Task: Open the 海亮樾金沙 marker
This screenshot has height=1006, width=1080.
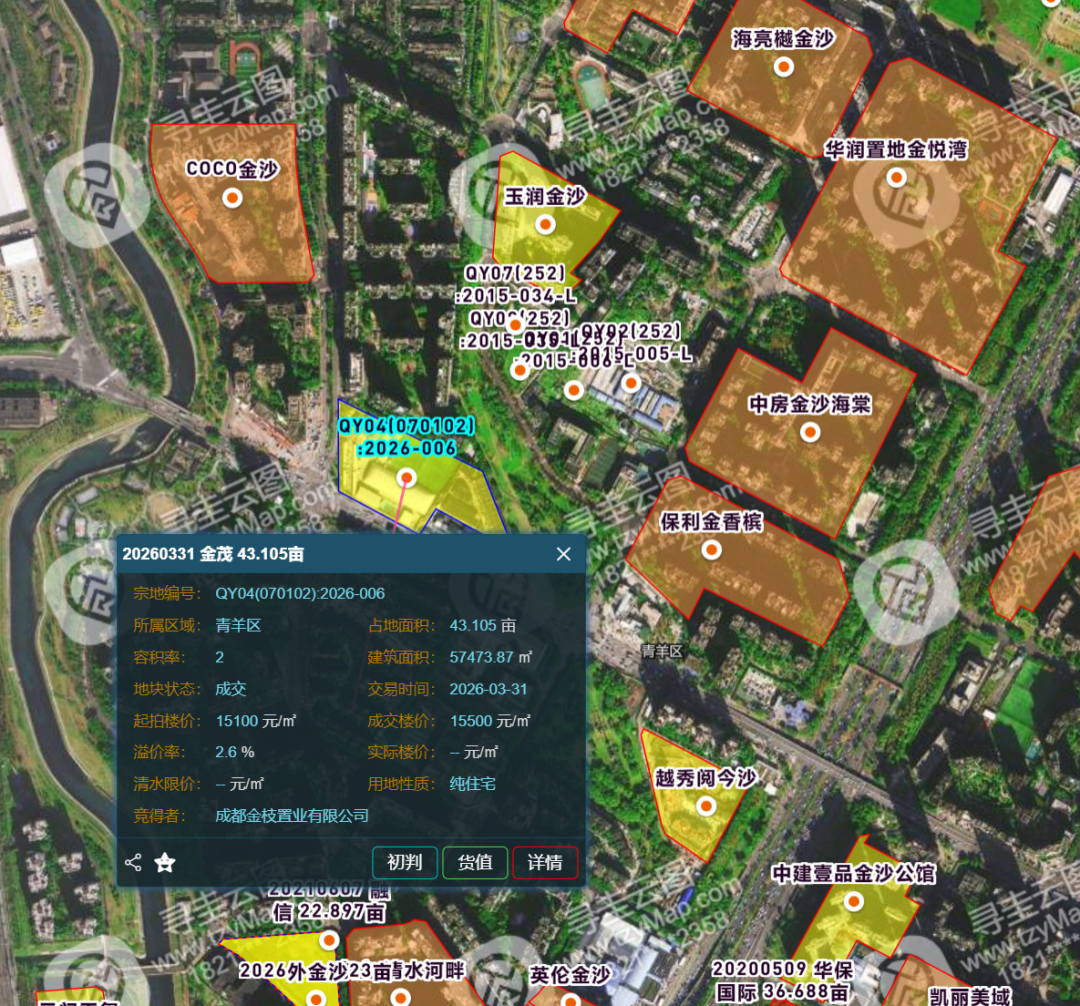Action: [784, 67]
